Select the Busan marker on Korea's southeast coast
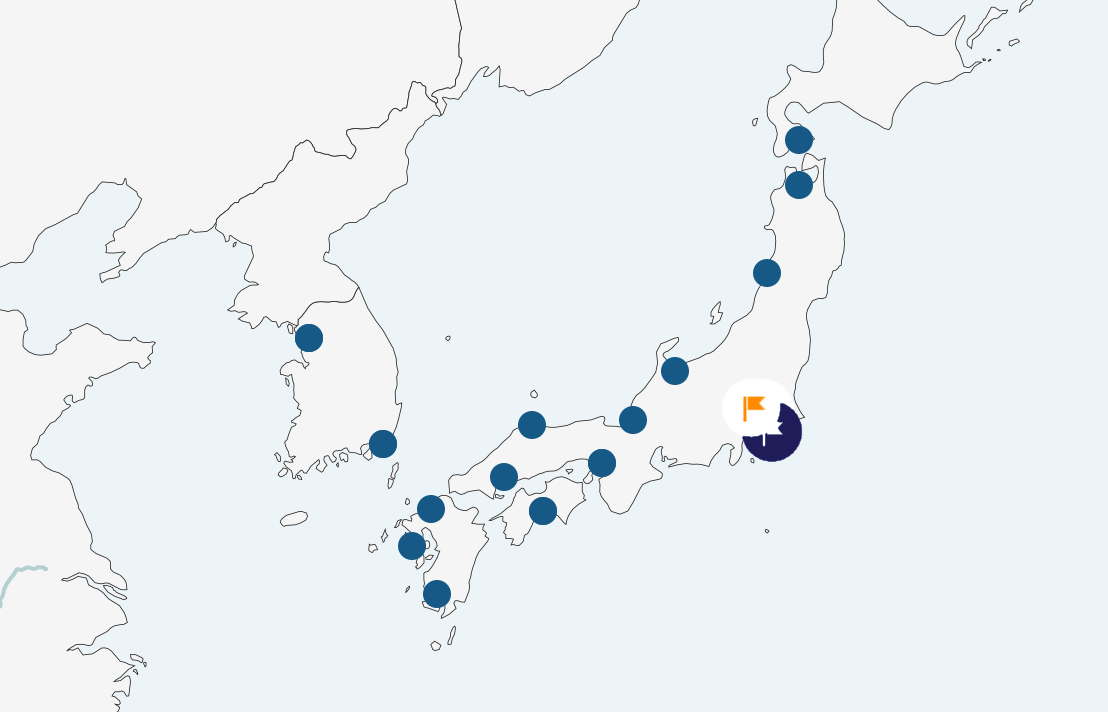Screen dimensions: 1108x712 383,444
